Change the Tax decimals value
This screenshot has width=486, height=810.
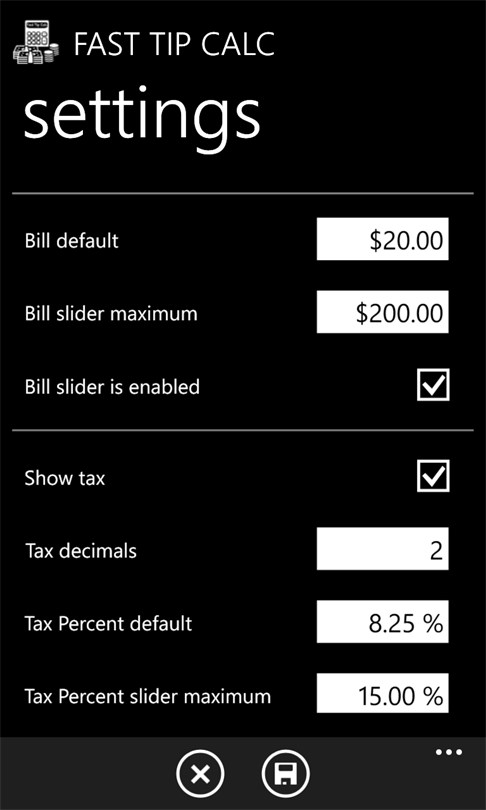point(382,549)
